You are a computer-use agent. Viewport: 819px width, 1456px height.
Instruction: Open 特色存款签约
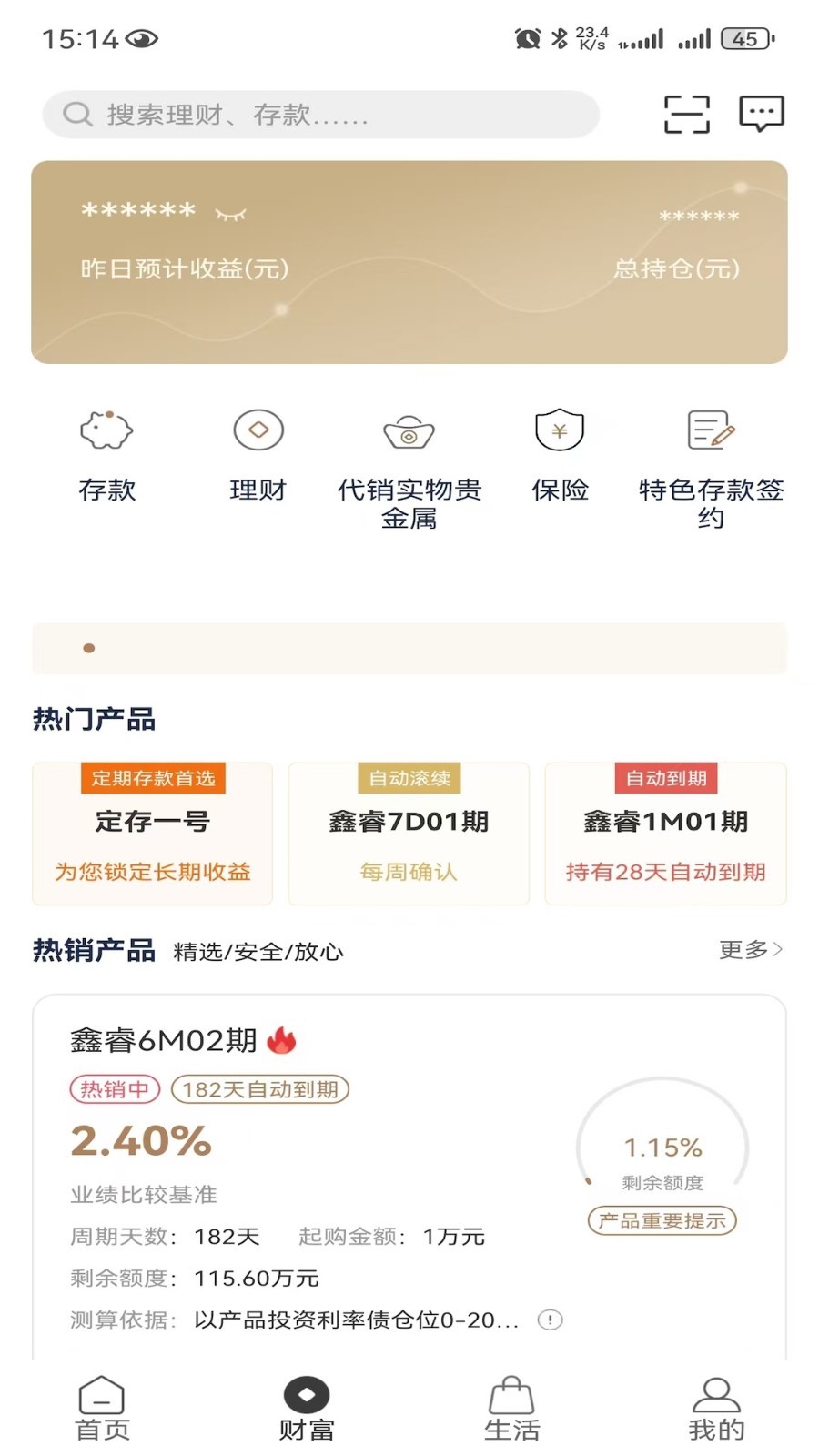click(x=711, y=464)
